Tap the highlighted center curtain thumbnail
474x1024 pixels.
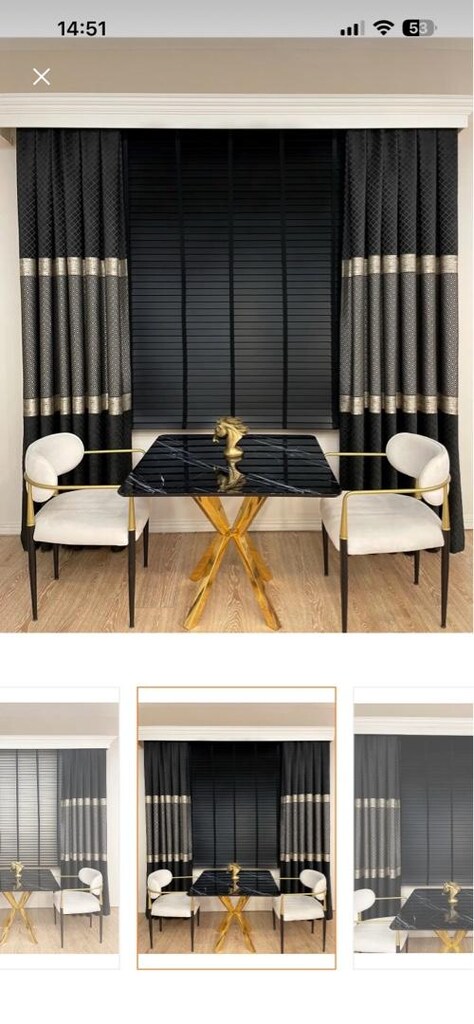click(x=236, y=827)
